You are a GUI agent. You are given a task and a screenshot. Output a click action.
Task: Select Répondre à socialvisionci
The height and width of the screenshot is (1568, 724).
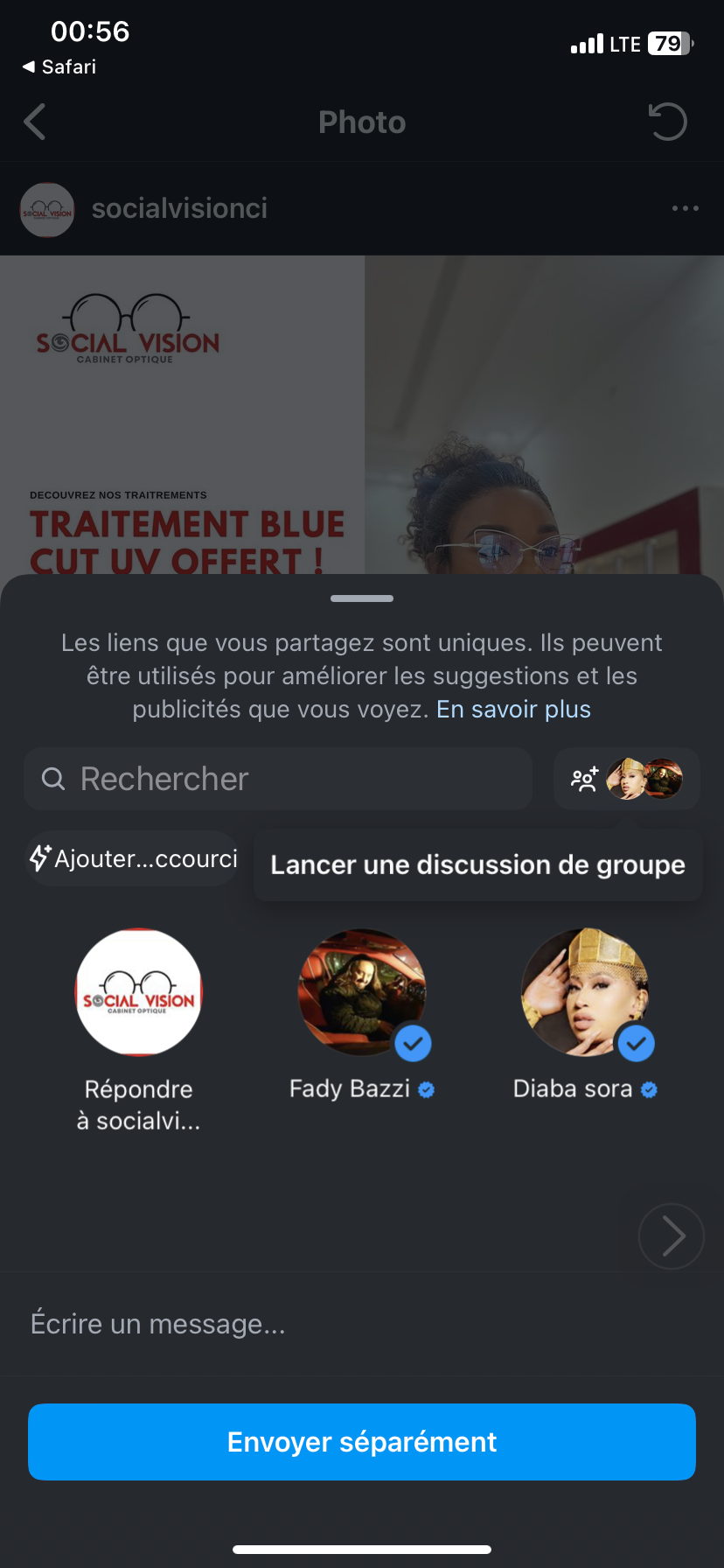pos(139,992)
